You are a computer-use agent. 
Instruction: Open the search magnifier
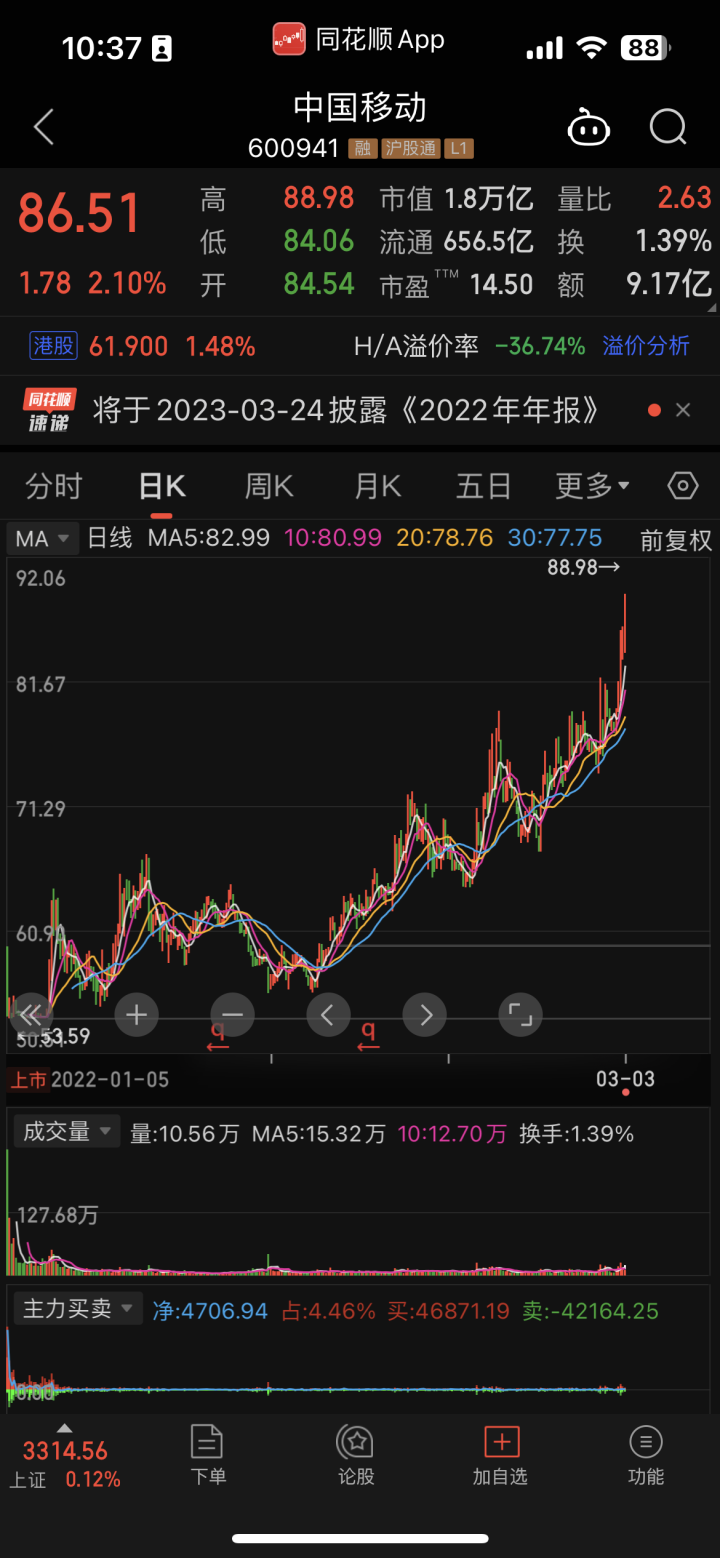(667, 128)
